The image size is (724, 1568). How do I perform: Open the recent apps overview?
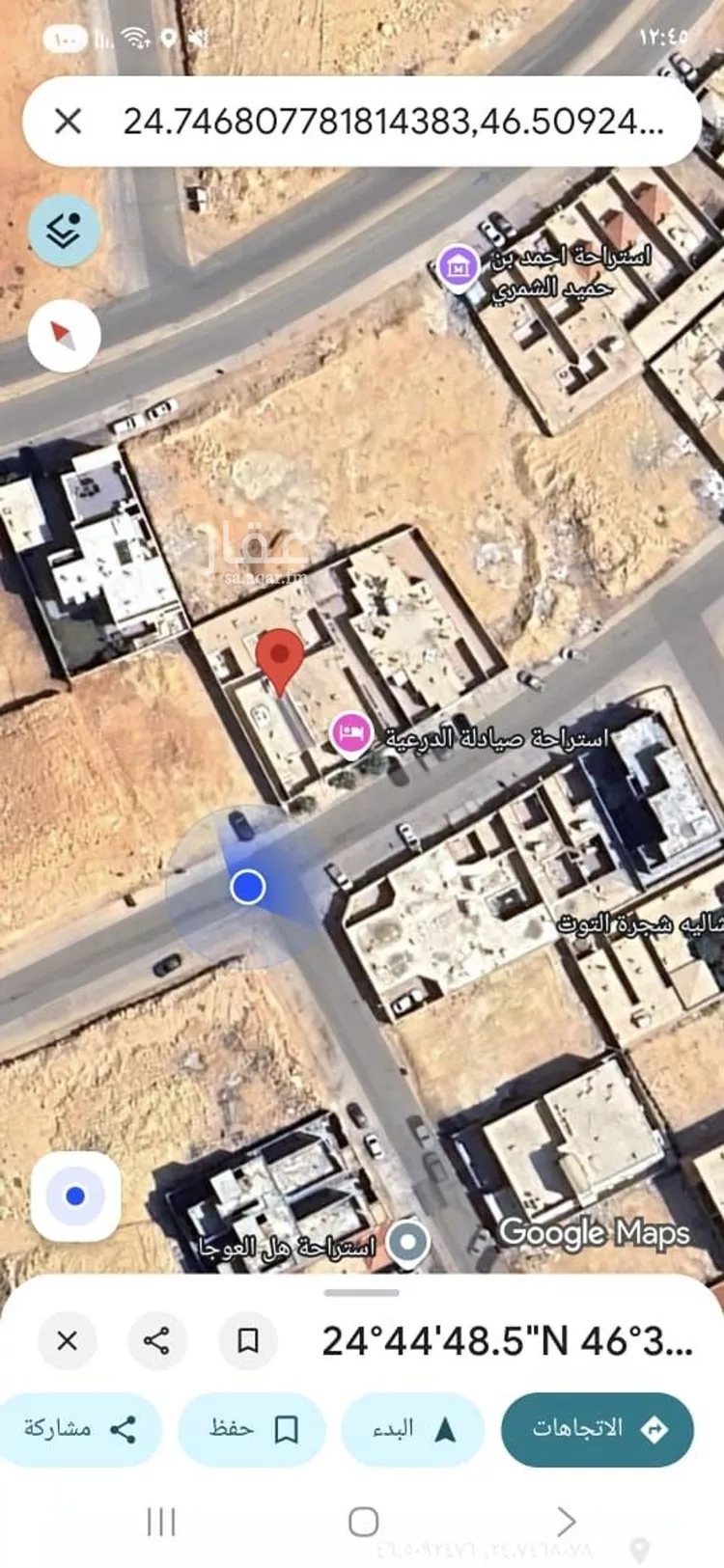[x=161, y=1522]
